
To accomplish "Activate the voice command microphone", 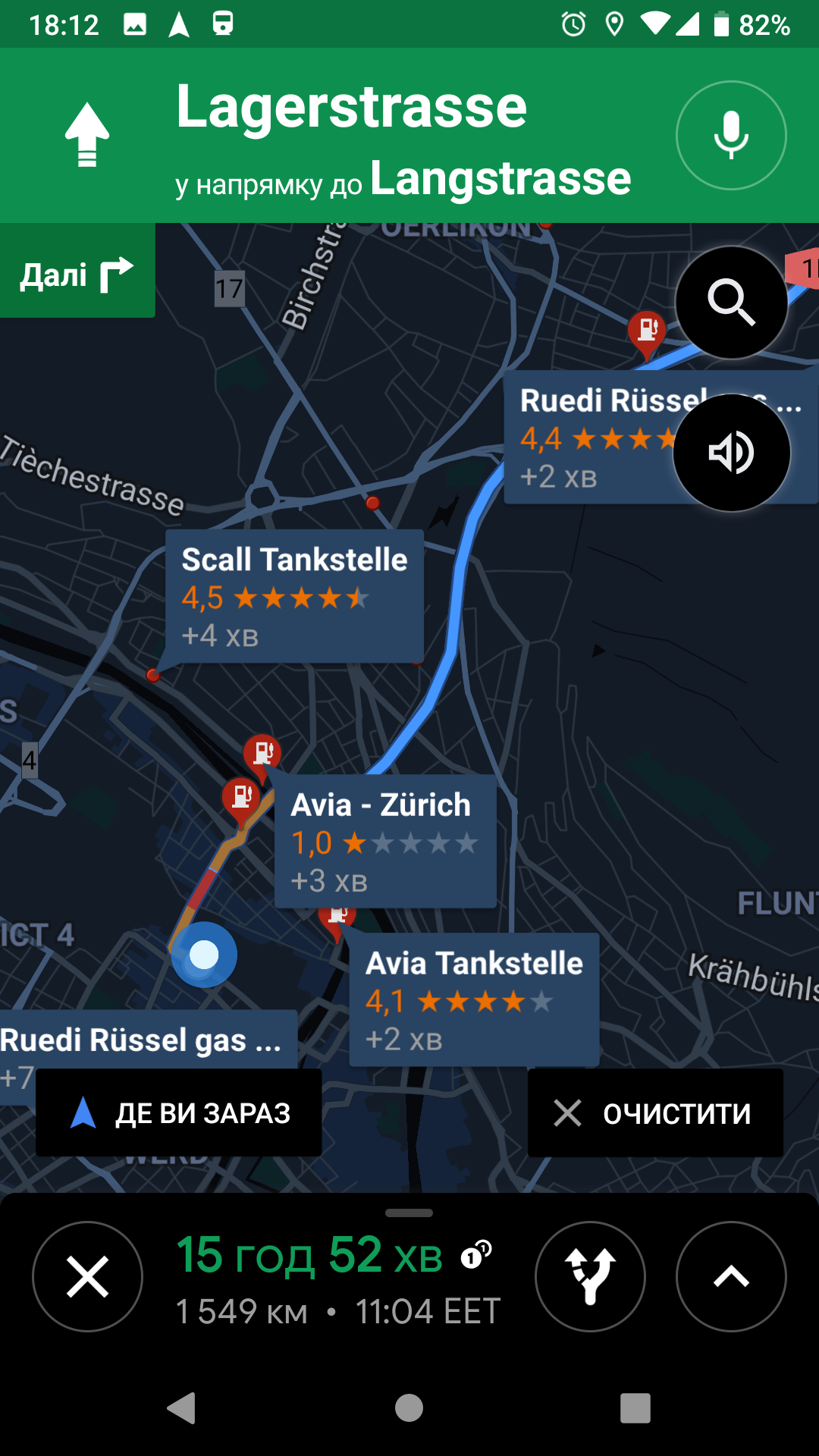I will 730,135.
